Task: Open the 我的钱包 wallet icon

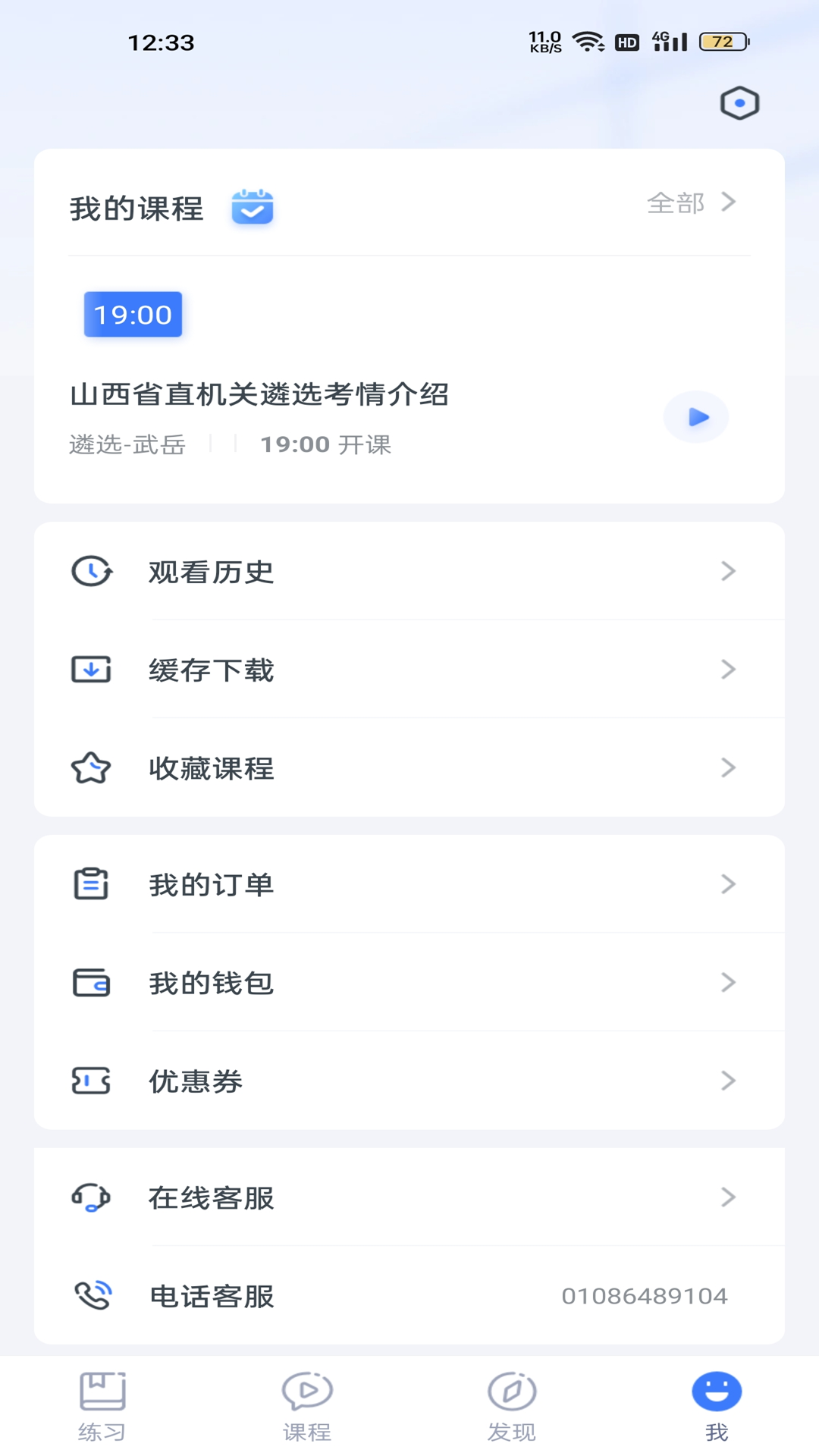Action: pos(91,983)
